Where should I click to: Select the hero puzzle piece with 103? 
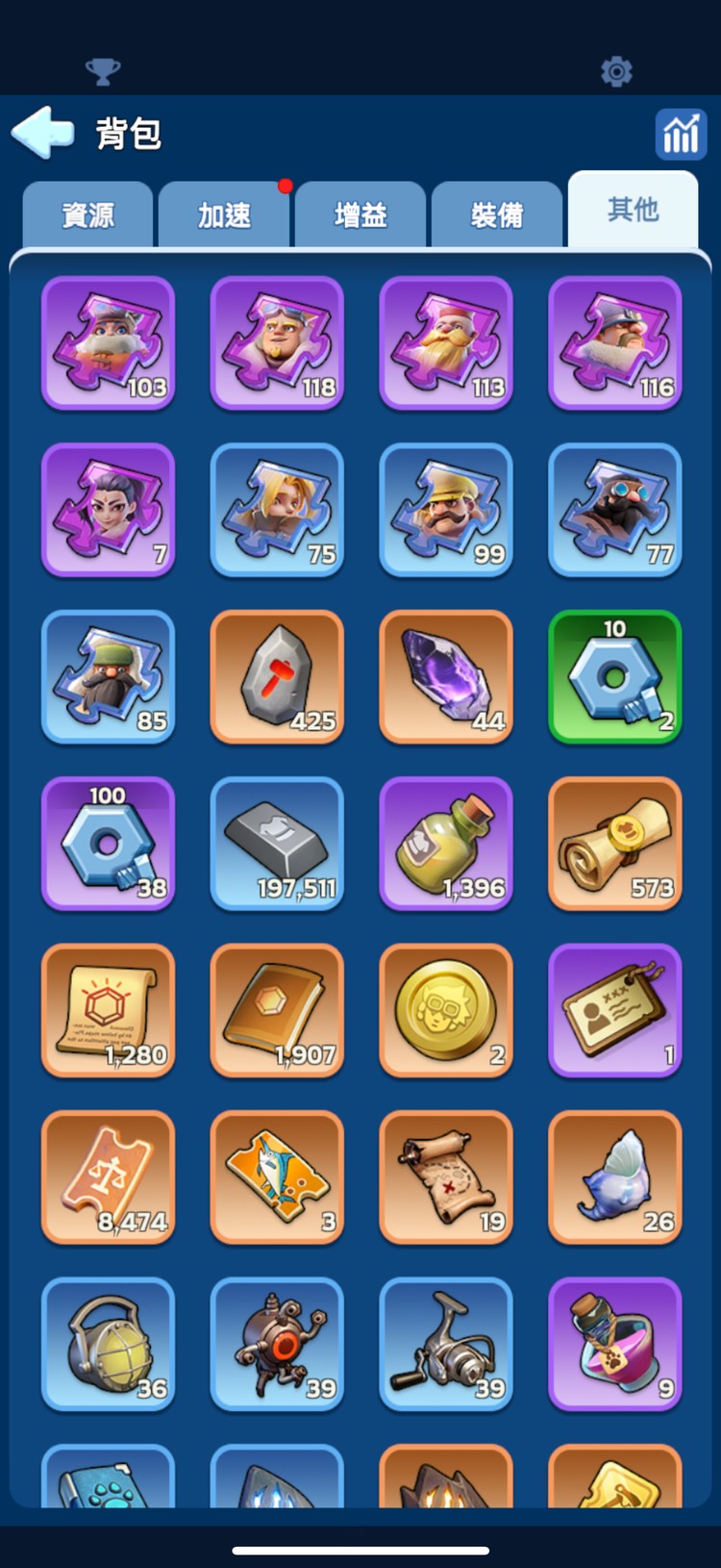click(108, 343)
